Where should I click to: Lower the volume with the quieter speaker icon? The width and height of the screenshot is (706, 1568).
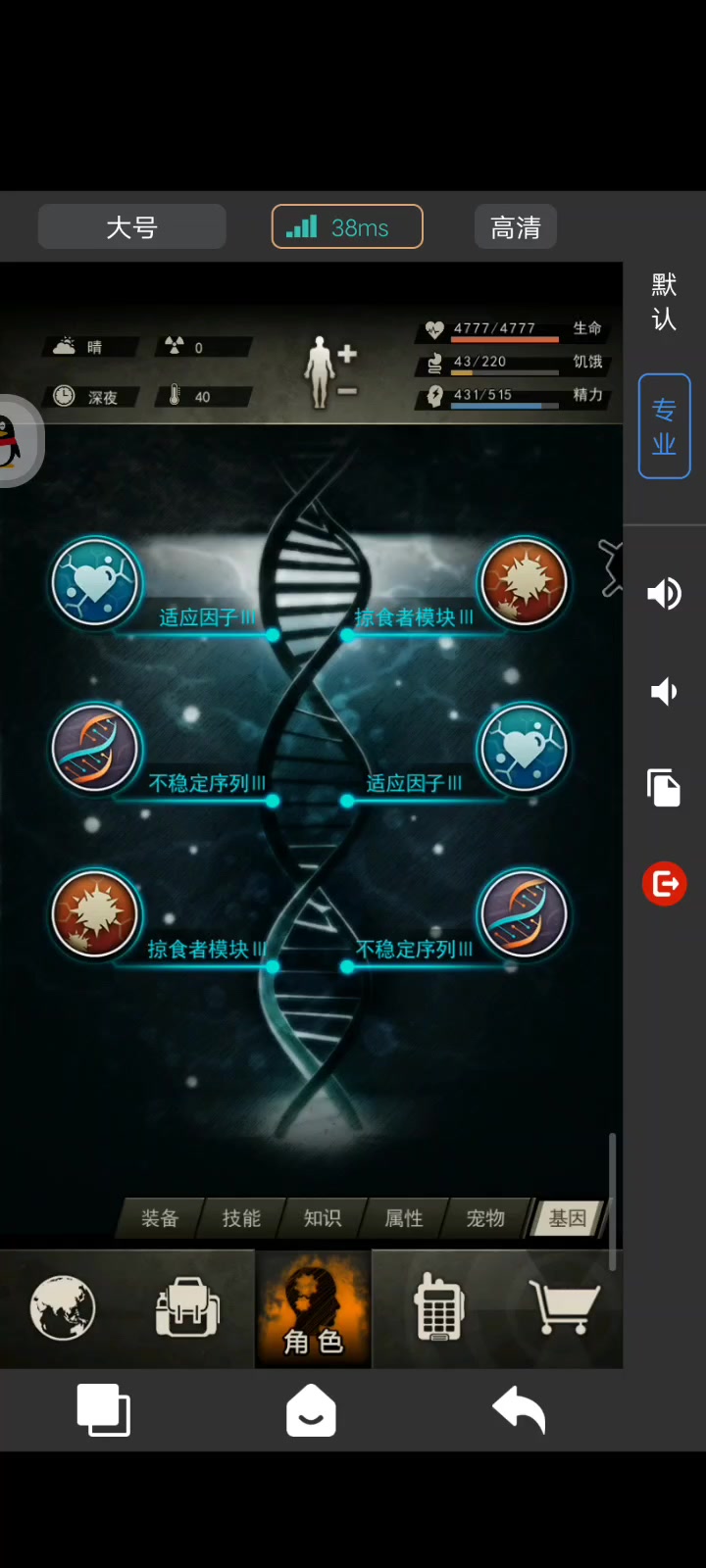coord(664,692)
